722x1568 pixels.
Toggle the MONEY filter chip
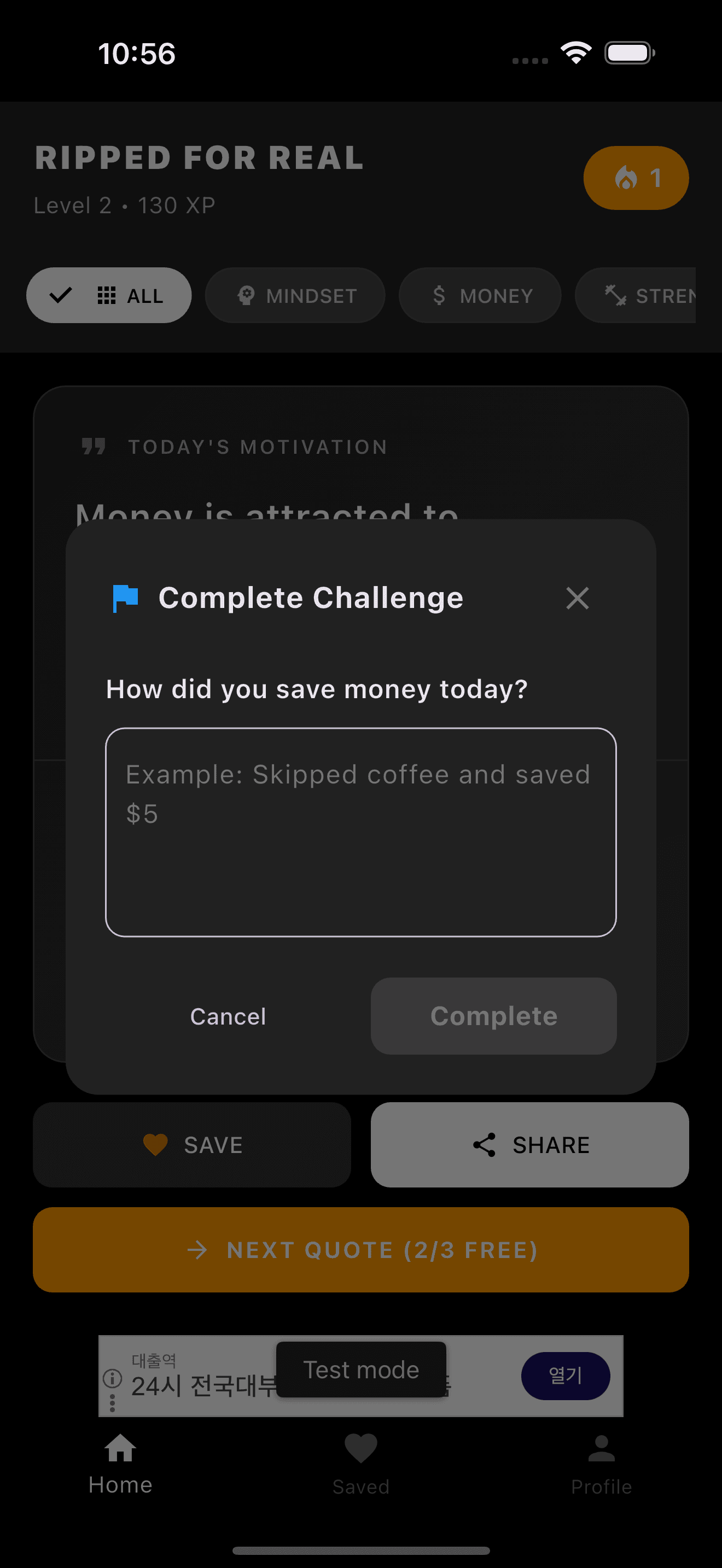click(x=480, y=296)
